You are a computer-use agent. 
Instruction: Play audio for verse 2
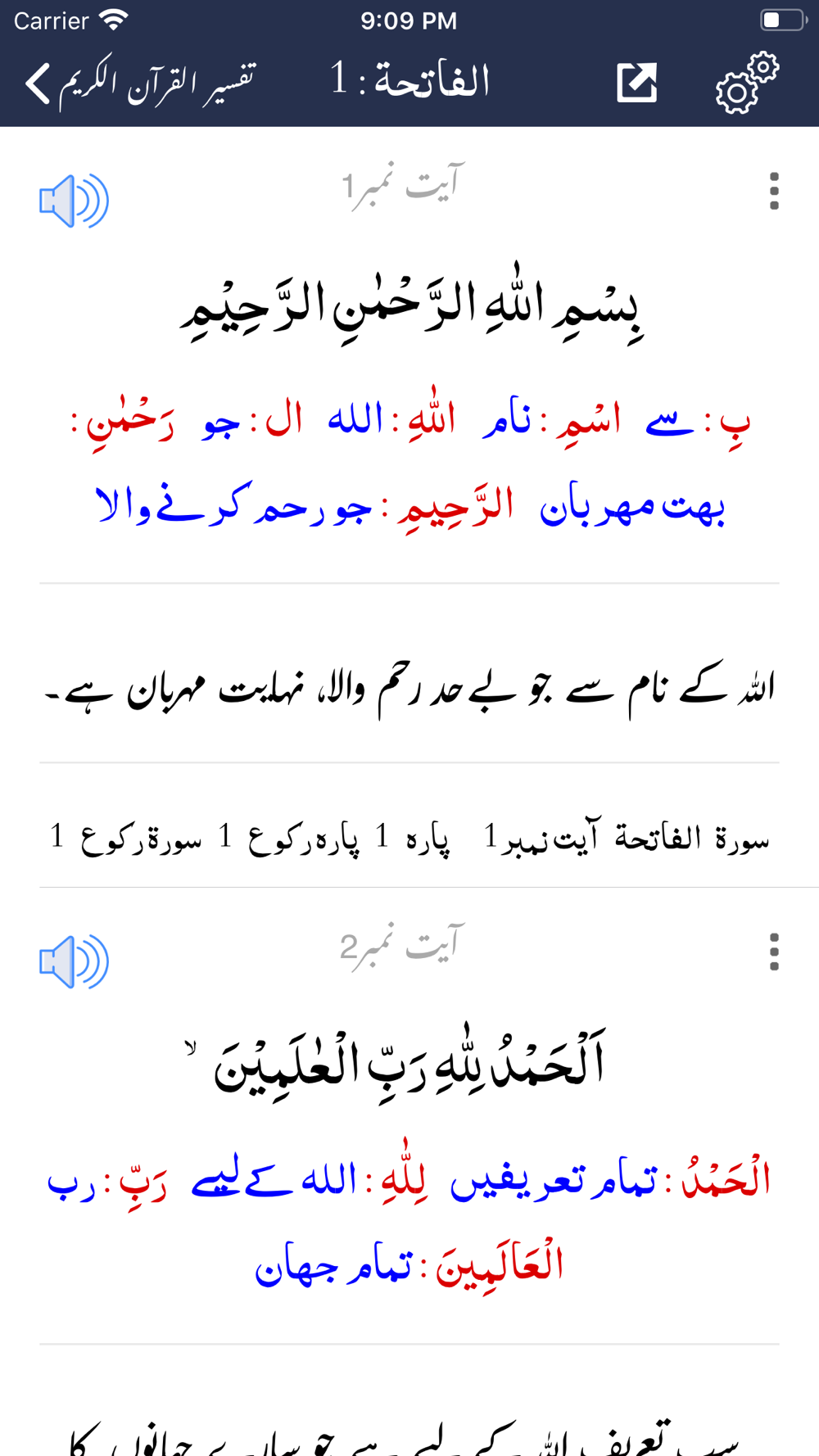pyautogui.click(x=74, y=961)
